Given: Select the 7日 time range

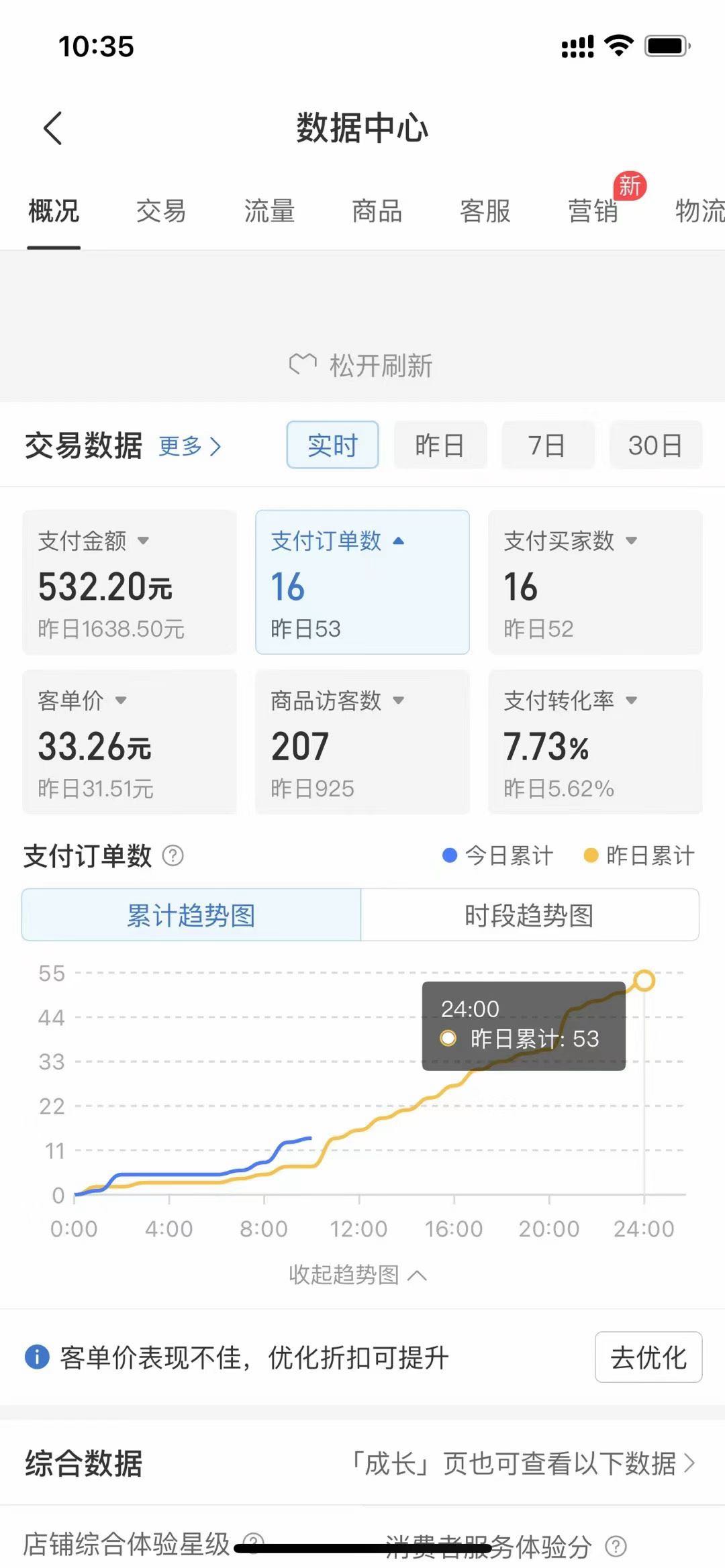Looking at the screenshot, I should (547, 445).
